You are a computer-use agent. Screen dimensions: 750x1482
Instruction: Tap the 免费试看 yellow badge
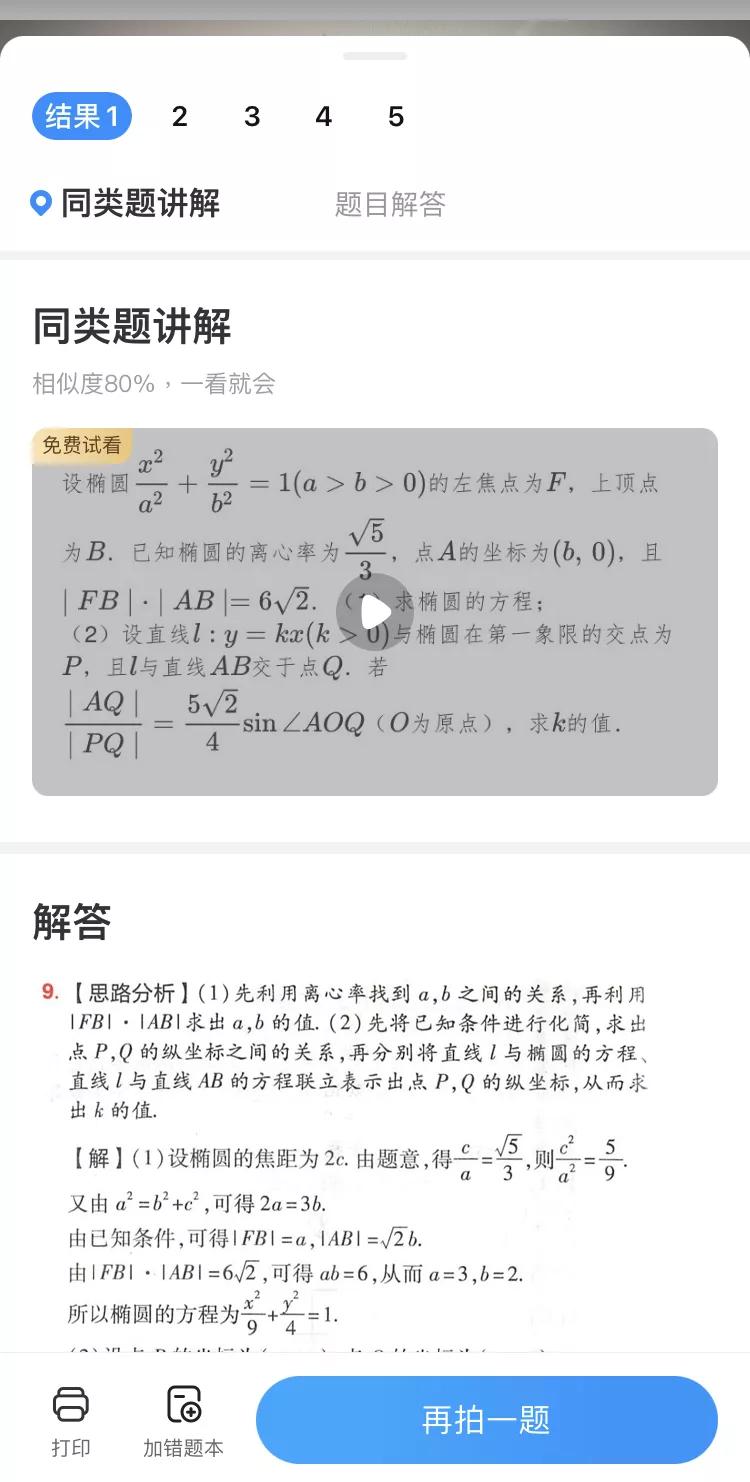80,446
